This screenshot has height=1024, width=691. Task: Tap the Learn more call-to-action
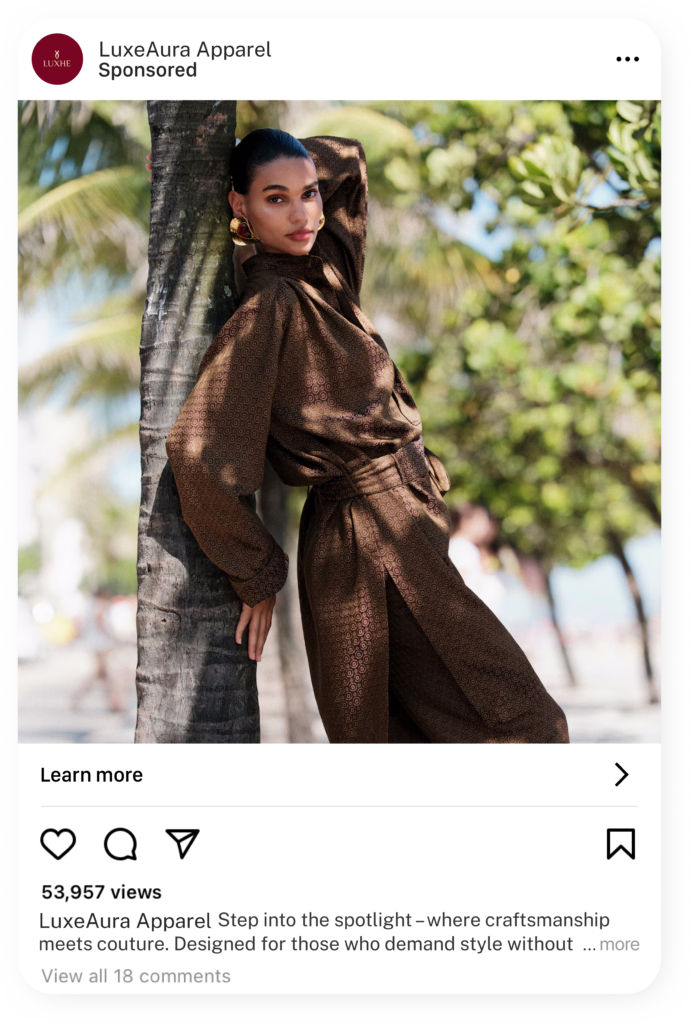(91, 775)
